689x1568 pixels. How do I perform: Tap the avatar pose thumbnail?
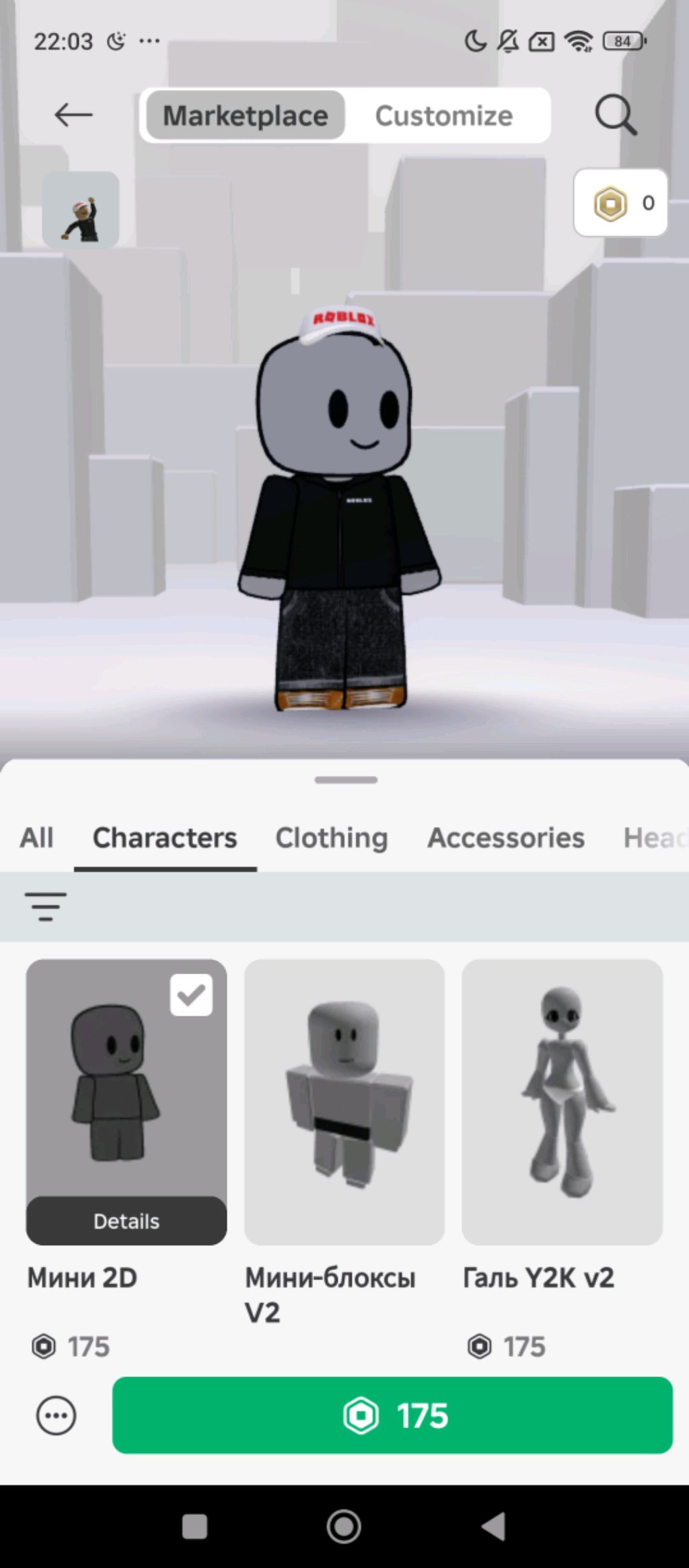pyautogui.click(x=81, y=210)
